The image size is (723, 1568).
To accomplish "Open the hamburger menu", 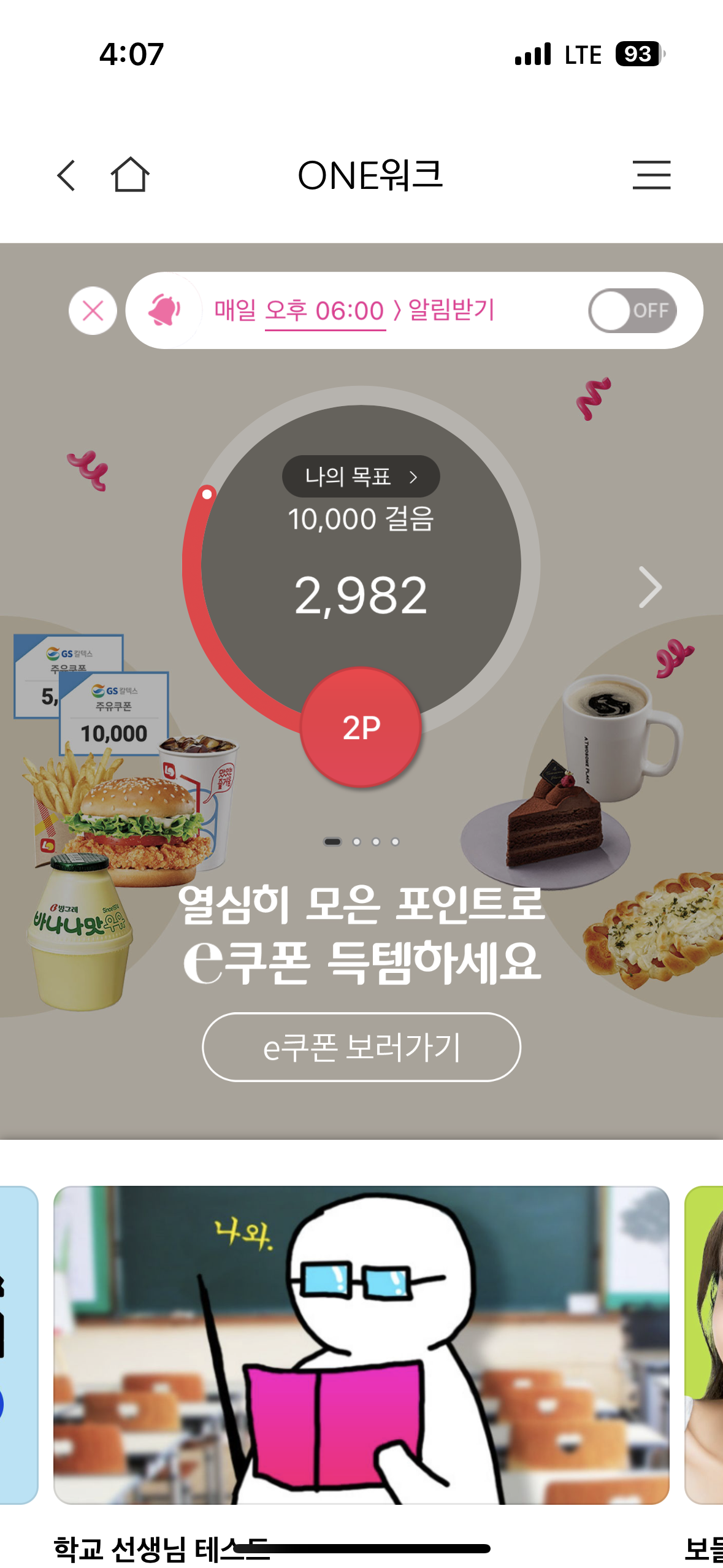I will (651, 175).
